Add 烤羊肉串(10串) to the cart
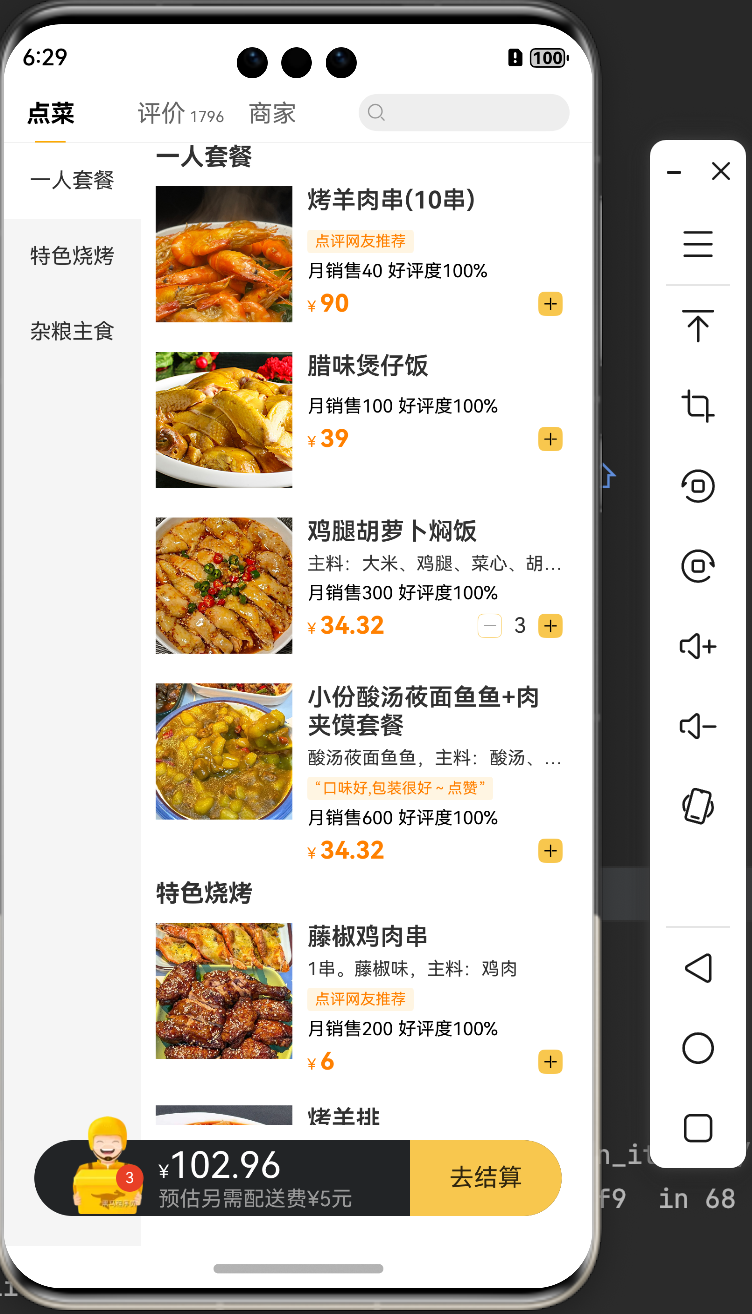Viewport: 752px width, 1314px height. click(x=550, y=304)
